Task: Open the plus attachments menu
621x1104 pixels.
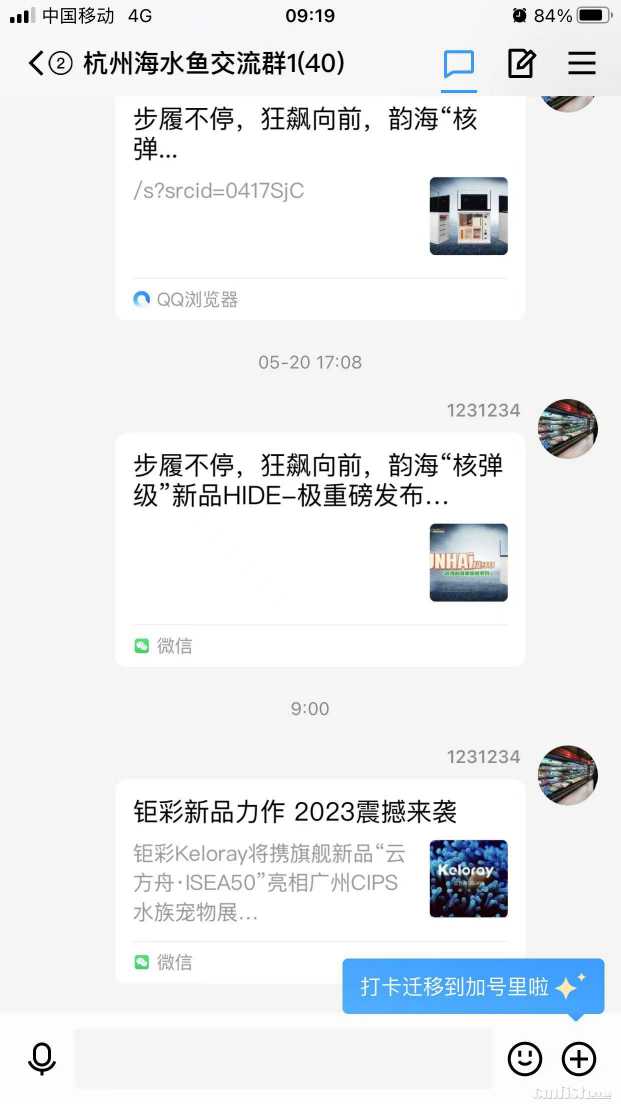Action: tap(579, 1058)
